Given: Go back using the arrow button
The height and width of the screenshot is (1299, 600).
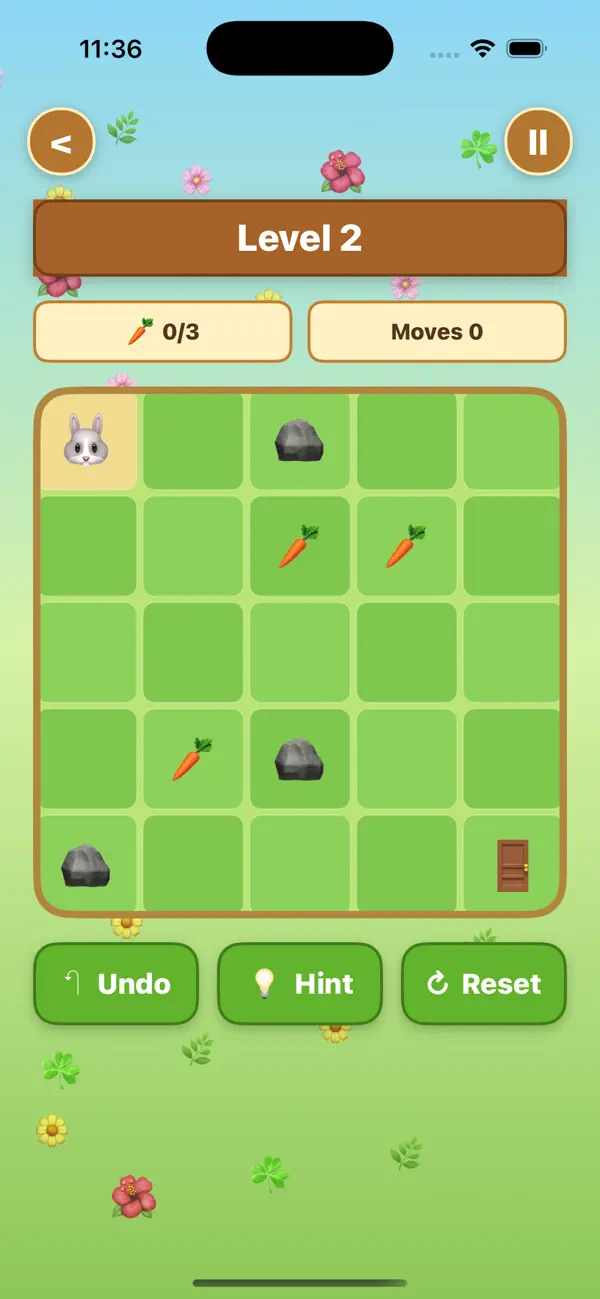Looking at the screenshot, I should [61, 142].
